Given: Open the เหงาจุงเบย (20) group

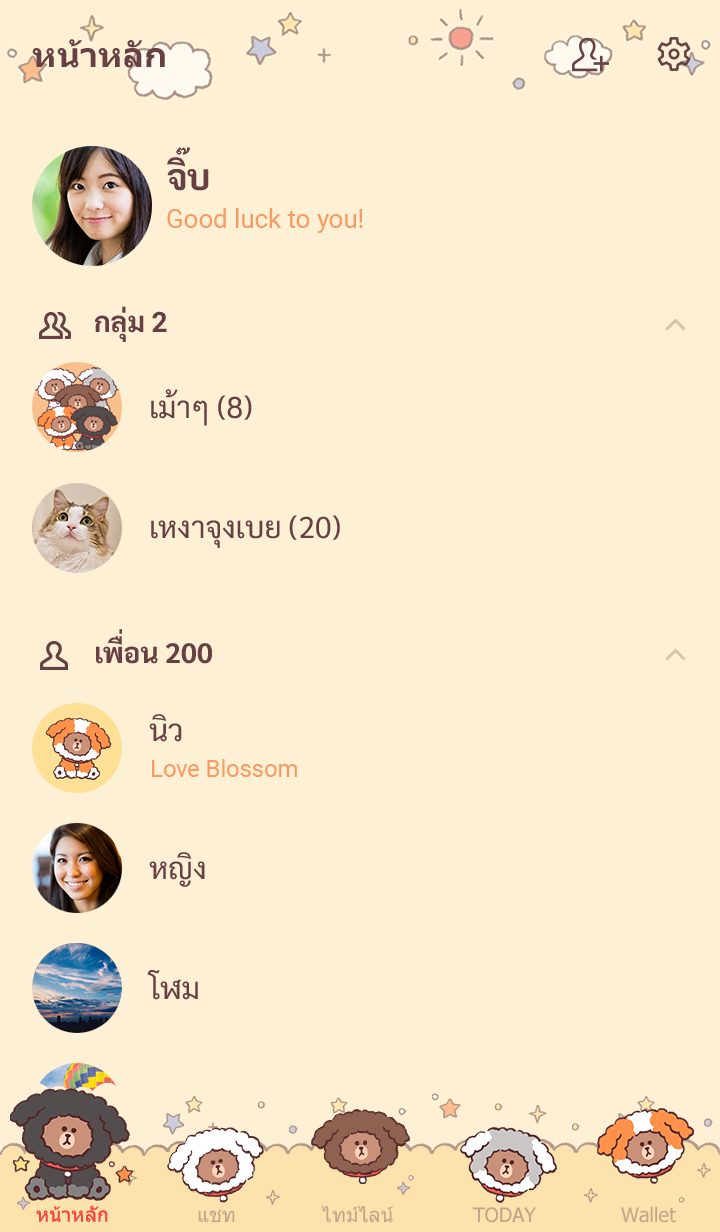Looking at the screenshot, I should click(245, 528).
